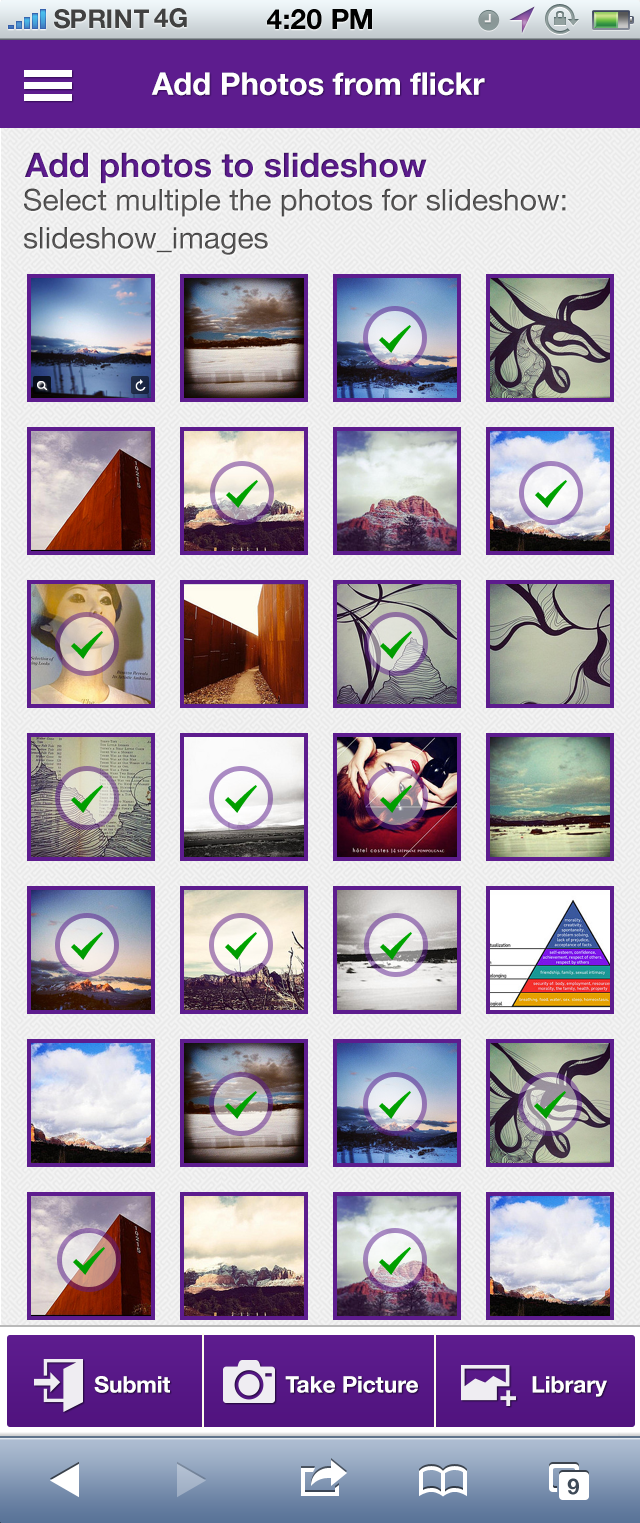The width and height of the screenshot is (640, 1523).
Task: Deselect the book page with line drawing
Action: tap(91, 797)
